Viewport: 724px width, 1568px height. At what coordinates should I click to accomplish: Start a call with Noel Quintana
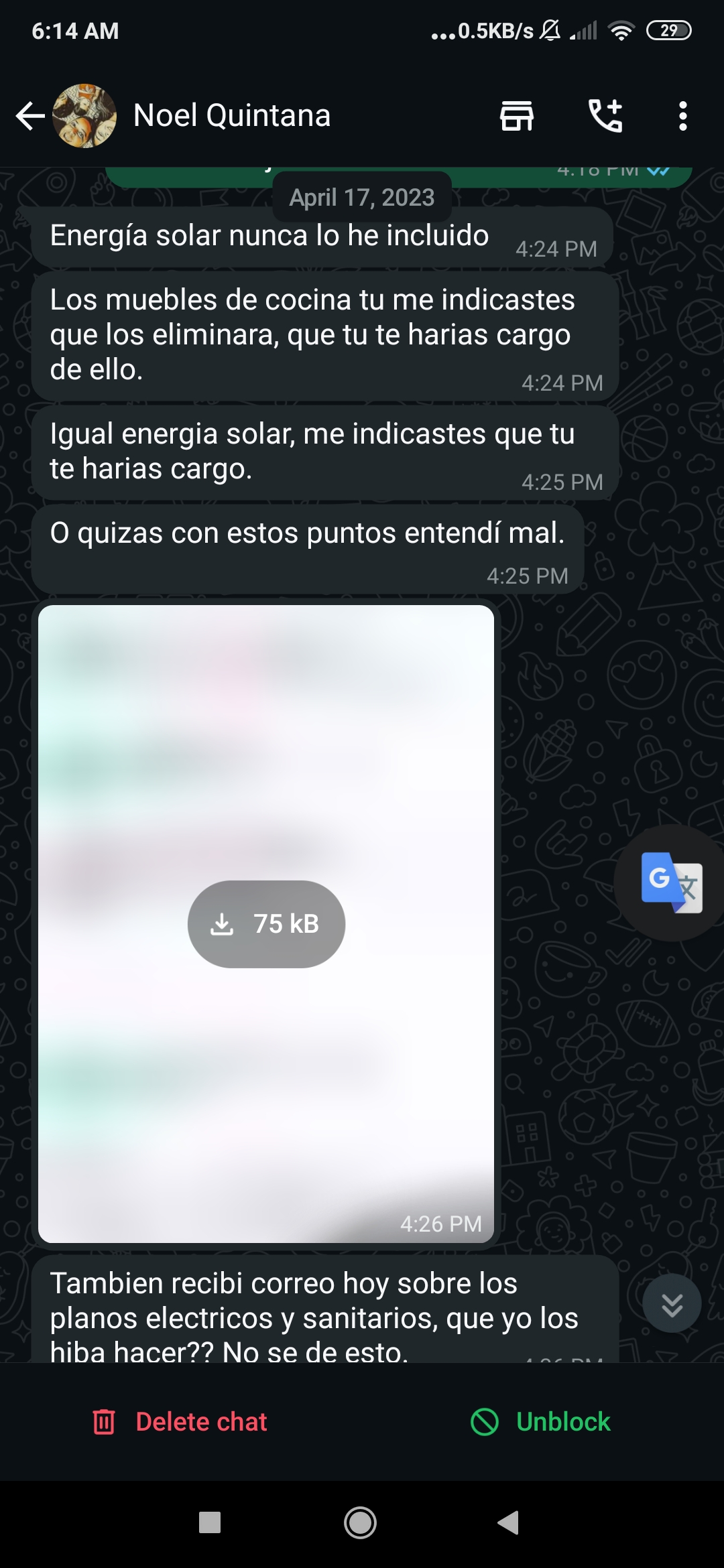pyautogui.click(x=605, y=116)
